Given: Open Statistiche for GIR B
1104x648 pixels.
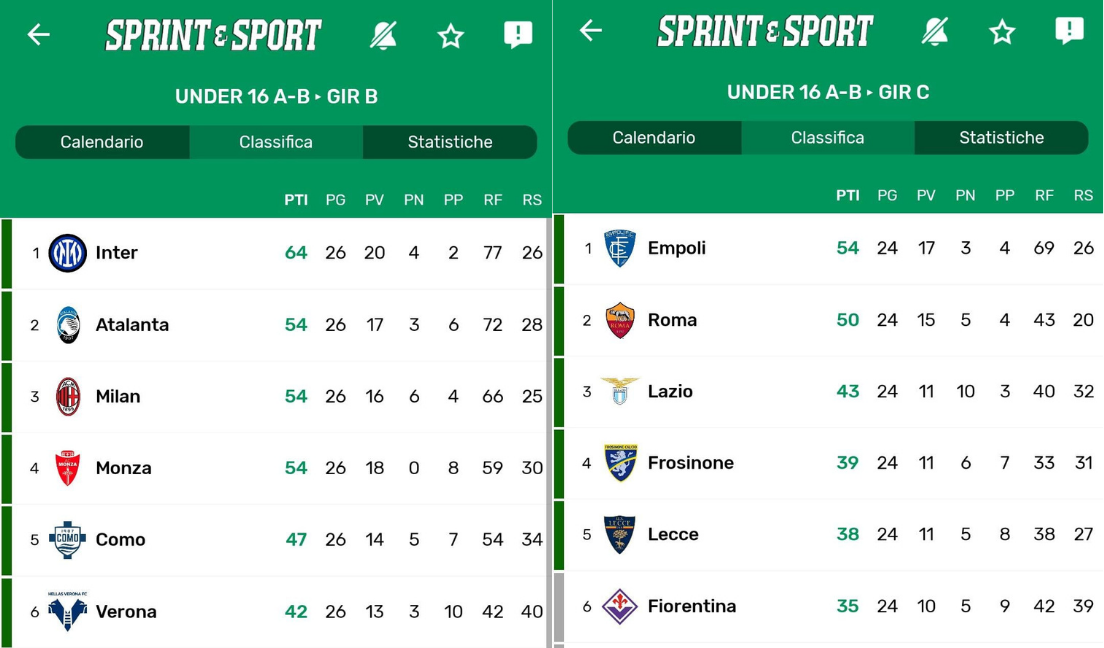Looking at the screenshot, I should click(450, 142).
